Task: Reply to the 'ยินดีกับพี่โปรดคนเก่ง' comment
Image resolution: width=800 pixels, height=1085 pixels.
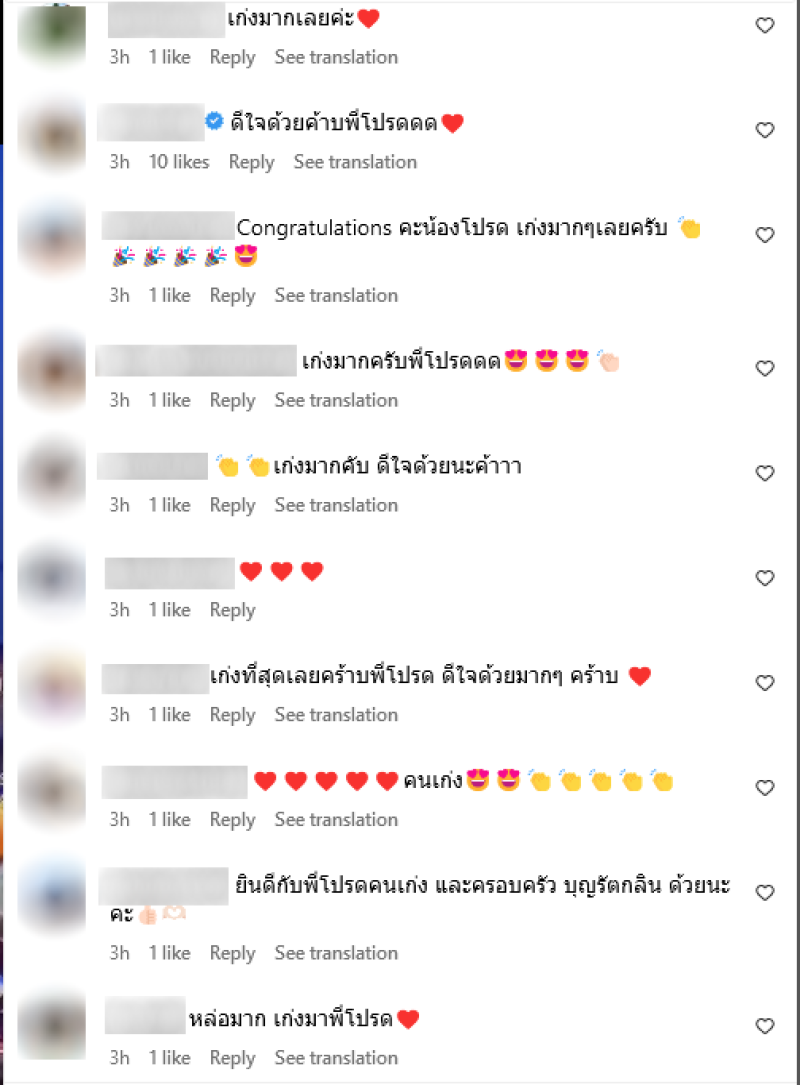Action: click(232, 953)
